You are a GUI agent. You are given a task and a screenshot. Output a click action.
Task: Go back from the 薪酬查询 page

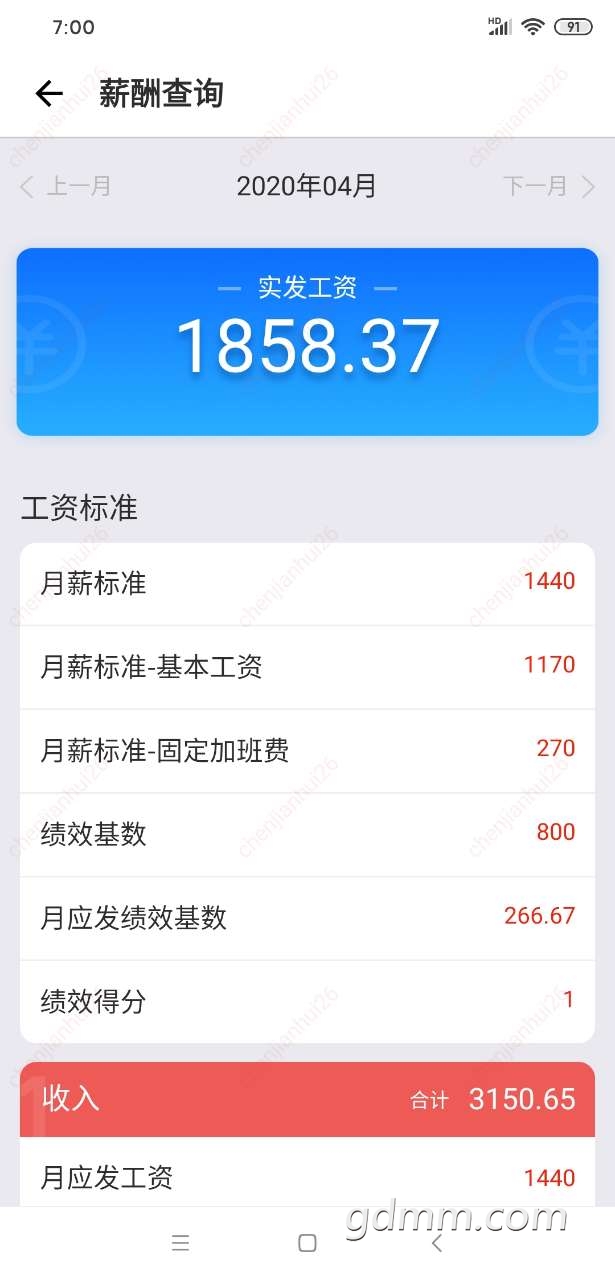[48, 94]
